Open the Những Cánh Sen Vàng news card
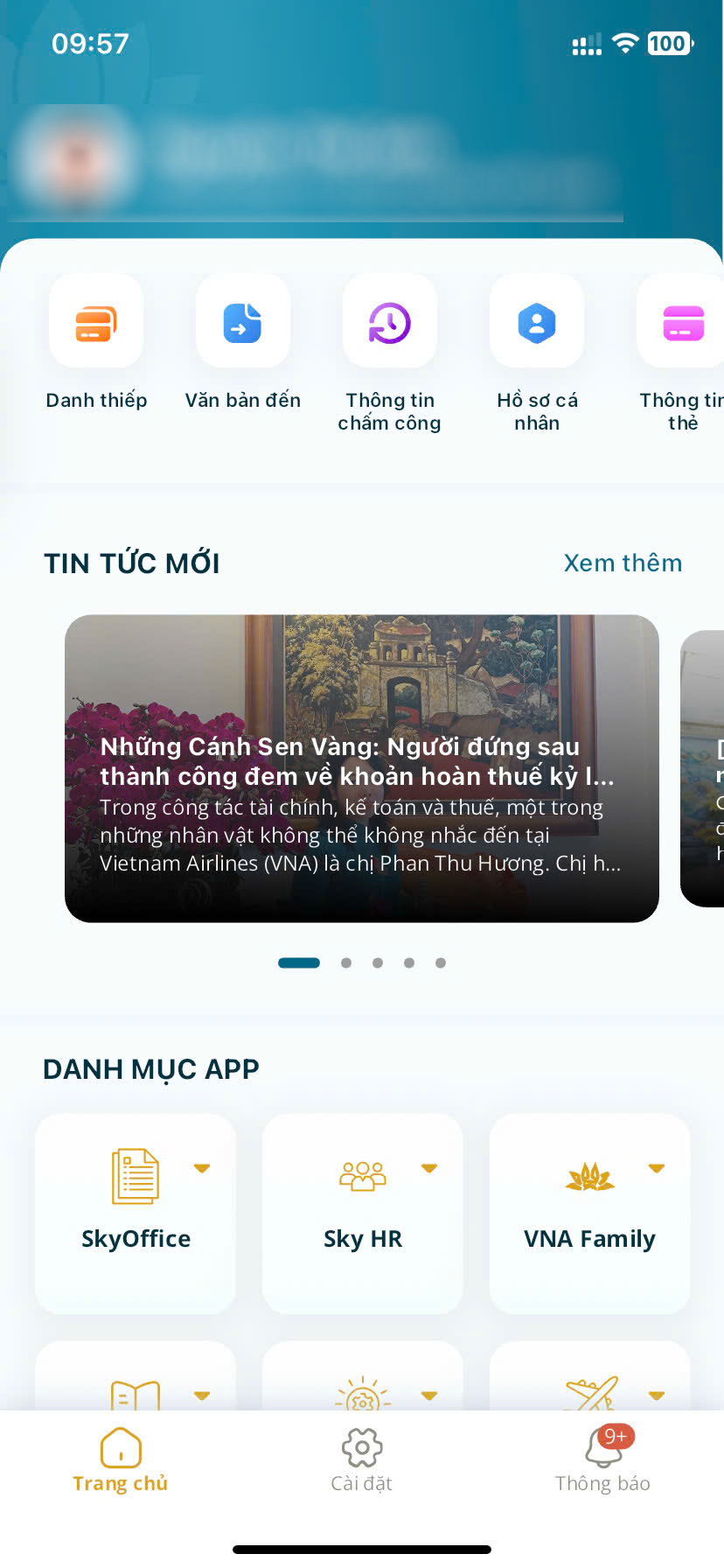Screen dimensions: 724x1568 (361, 768)
